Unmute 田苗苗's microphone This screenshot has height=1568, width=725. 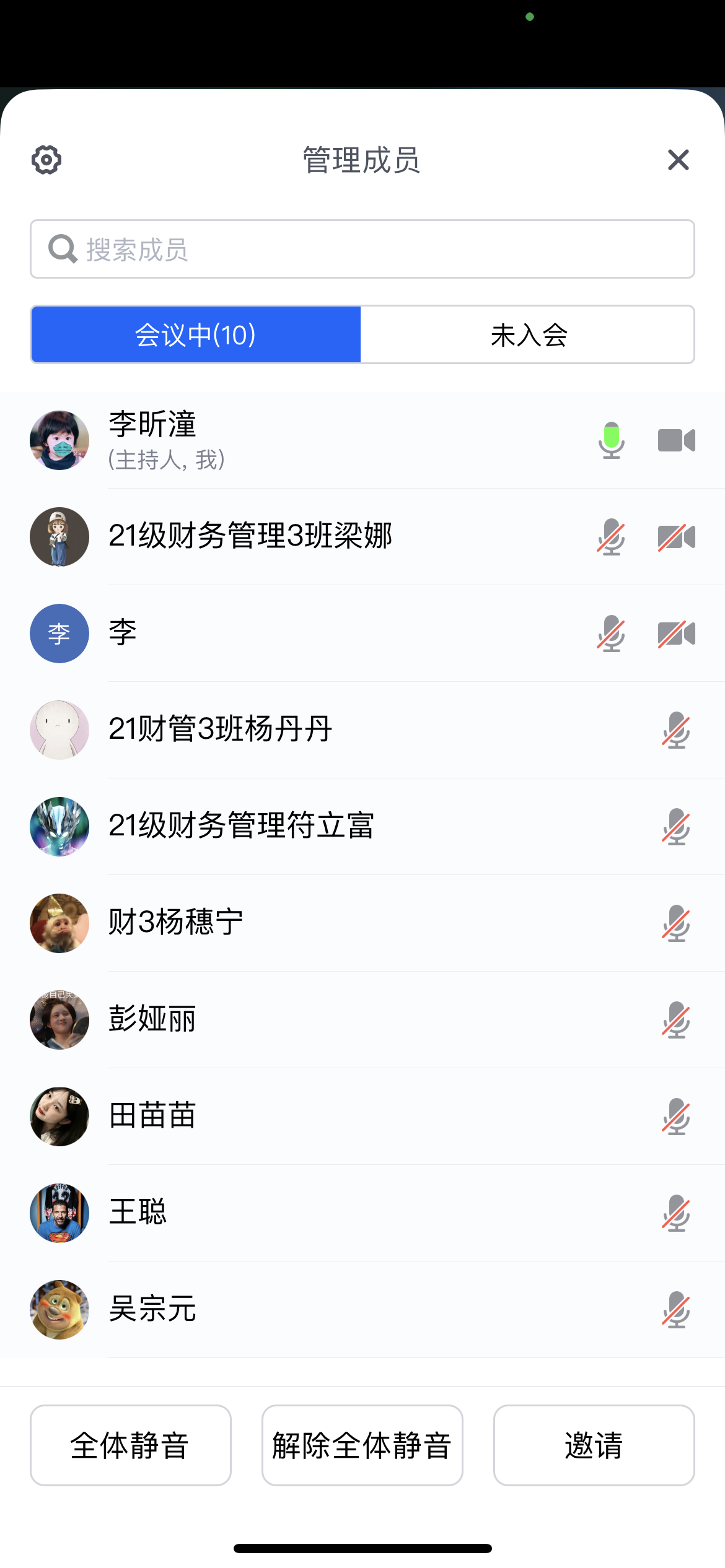676,1117
